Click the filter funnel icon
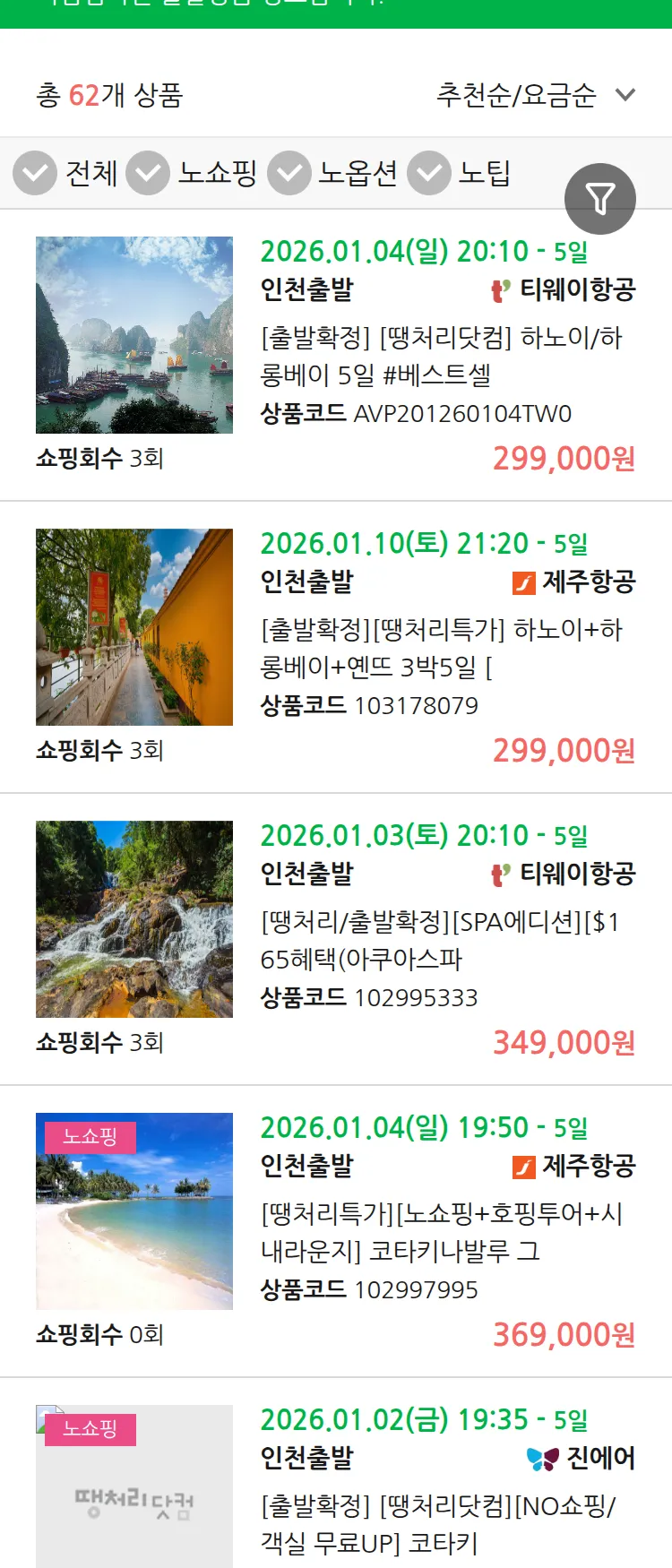Viewport: 672px width, 1568px height. click(x=600, y=199)
